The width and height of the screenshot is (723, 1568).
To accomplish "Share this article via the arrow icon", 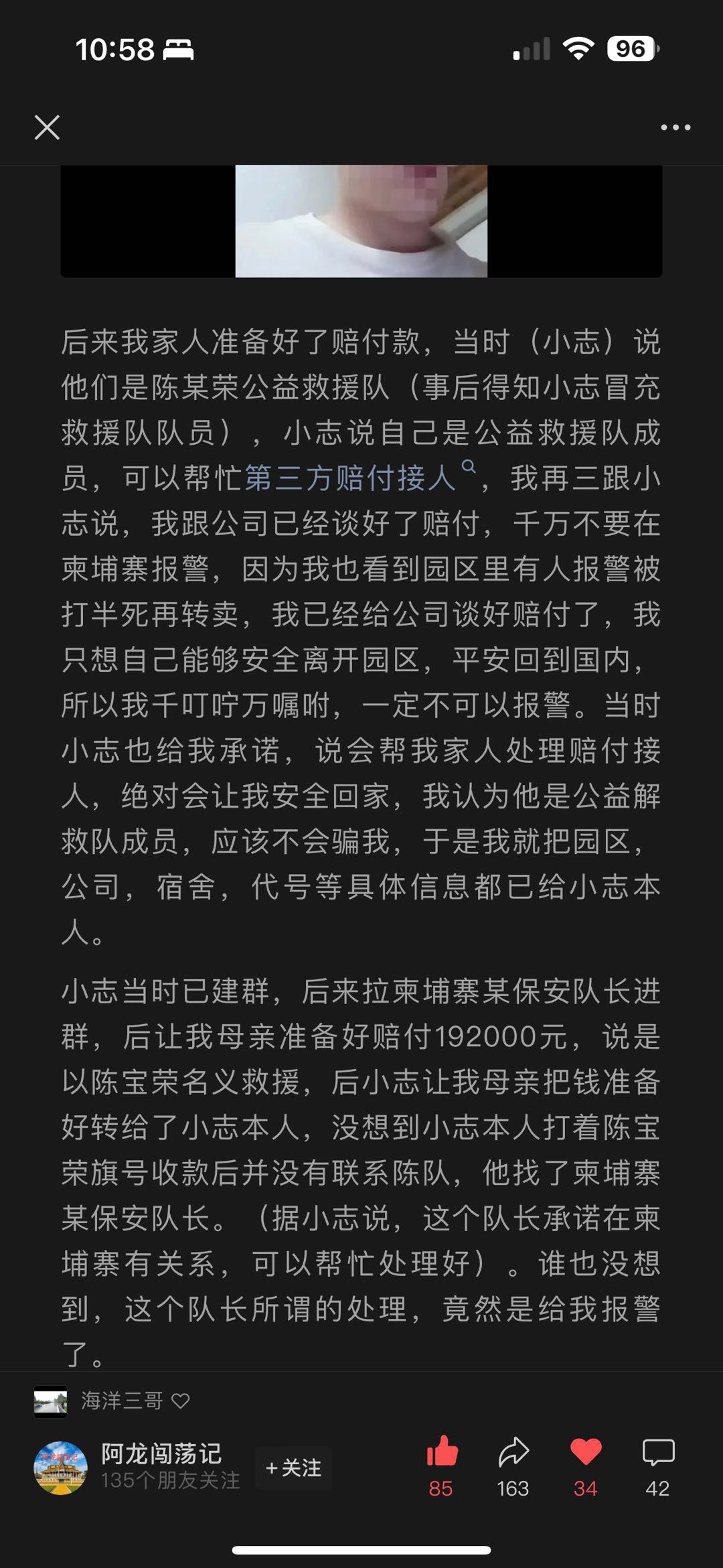I will [x=513, y=1452].
